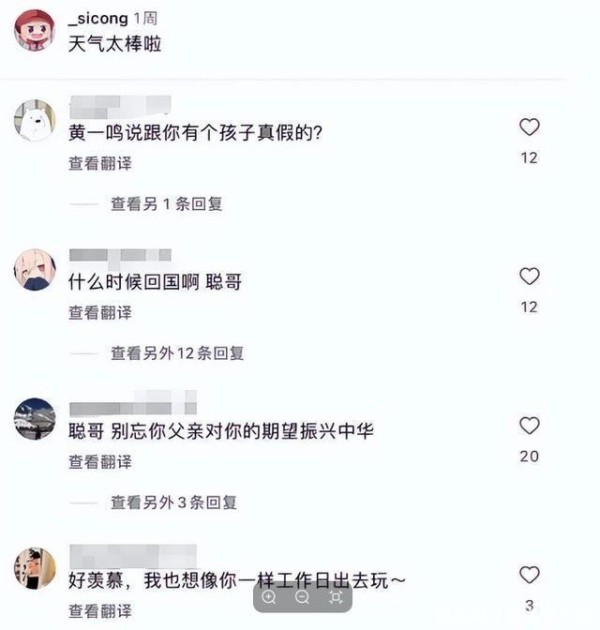Translate the 黄一鸣 comment via 查看翻译
The width and height of the screenshot is (600, 630).
(x=100, y=162)
